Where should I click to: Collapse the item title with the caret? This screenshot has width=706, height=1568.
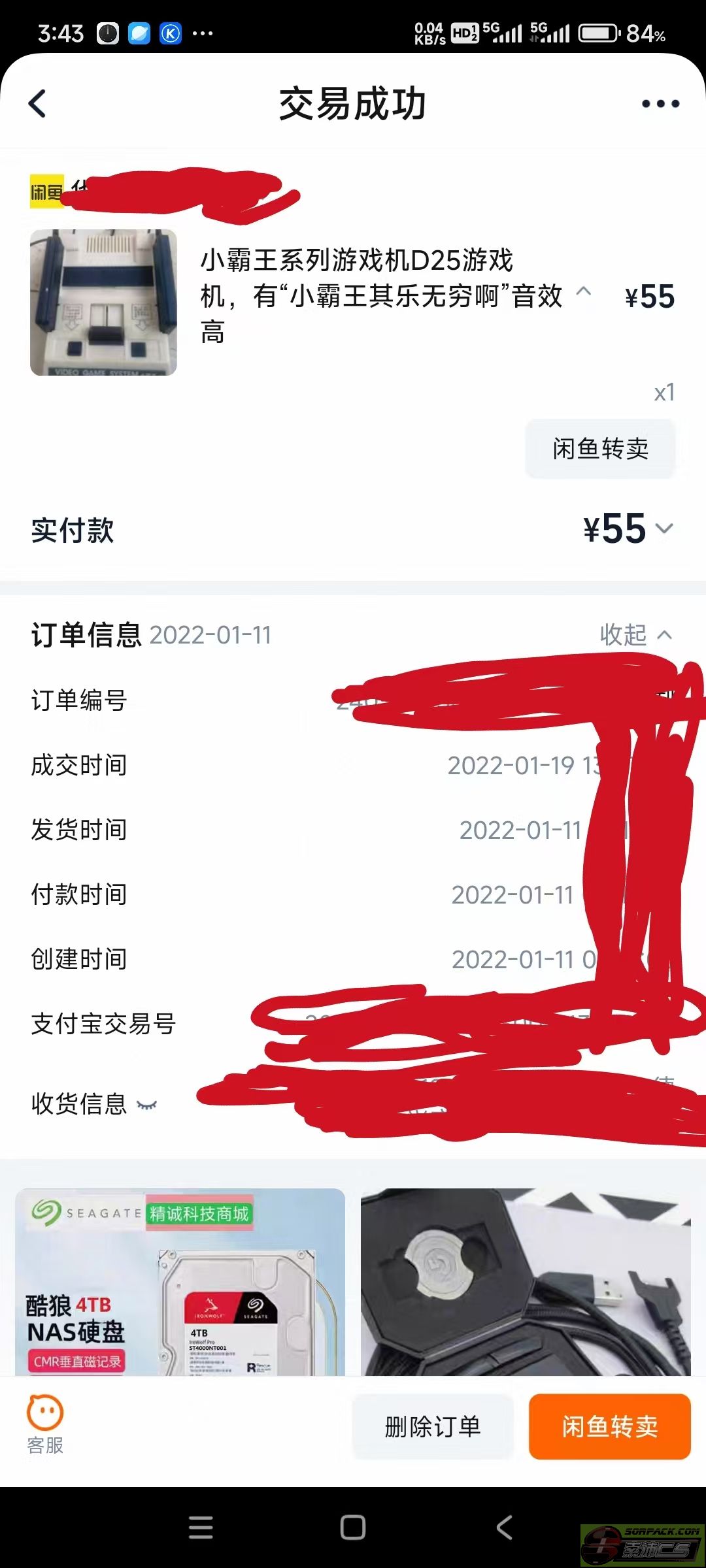584,291
